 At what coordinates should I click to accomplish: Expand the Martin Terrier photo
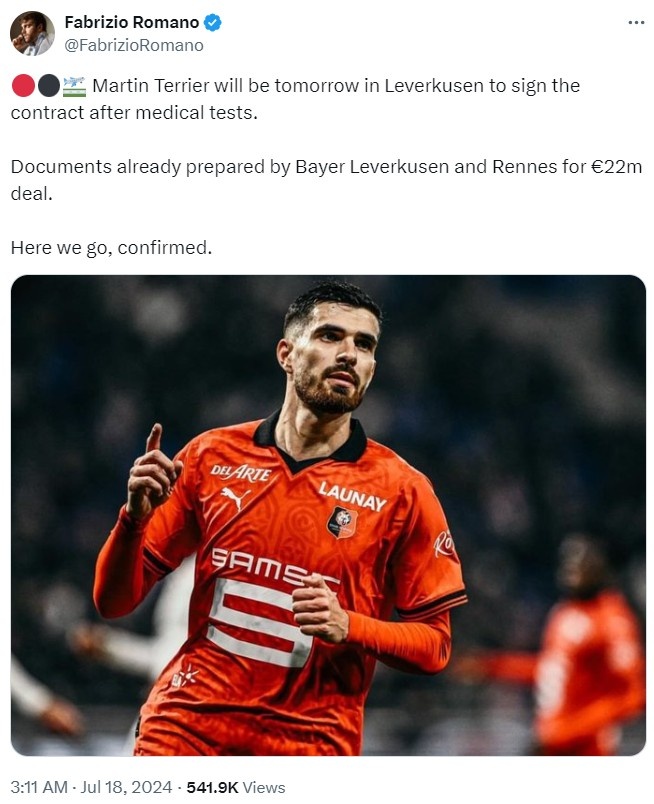[328, 515]
